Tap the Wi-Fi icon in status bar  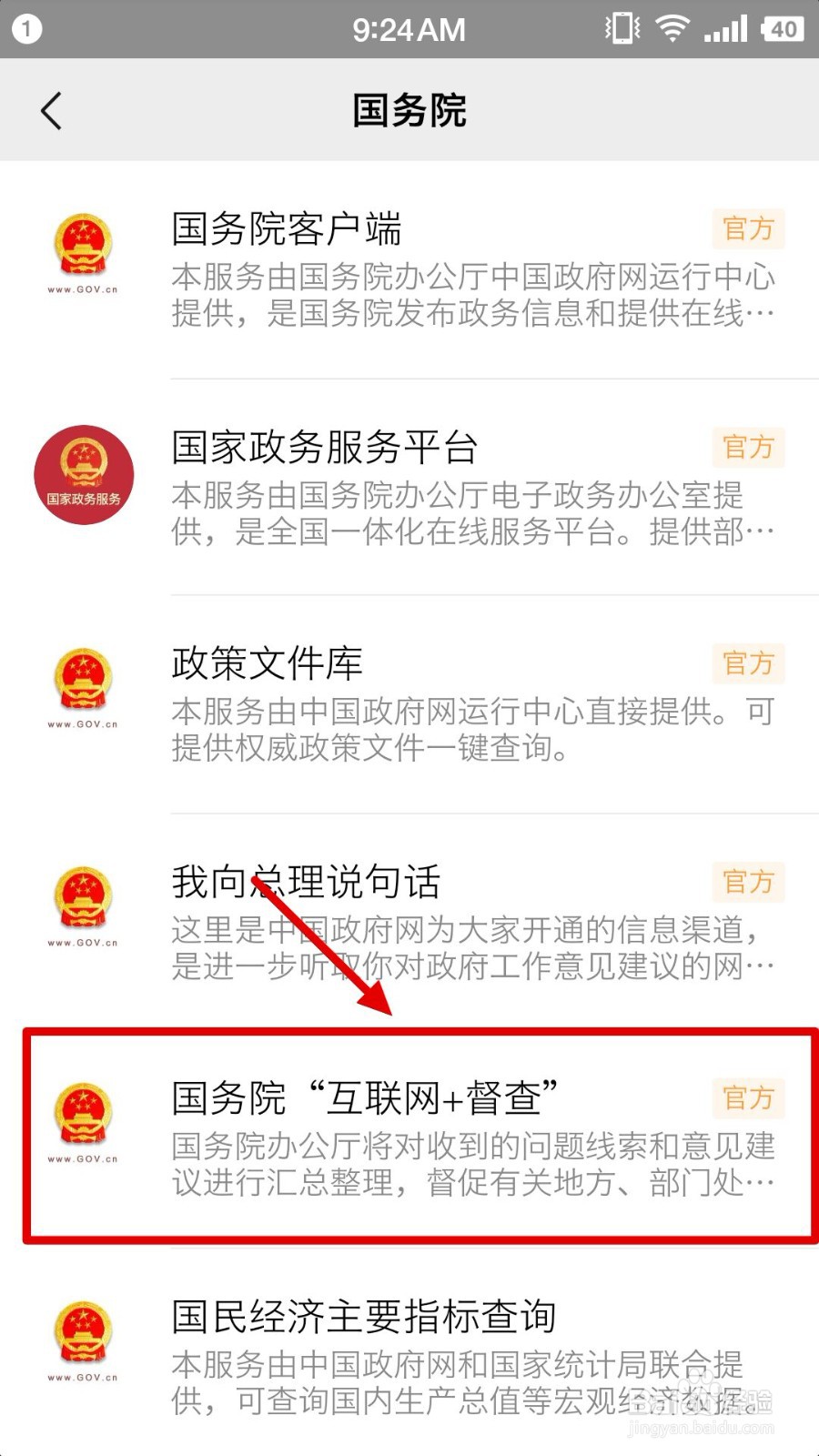pyautogui.click(x=672, y=28)
